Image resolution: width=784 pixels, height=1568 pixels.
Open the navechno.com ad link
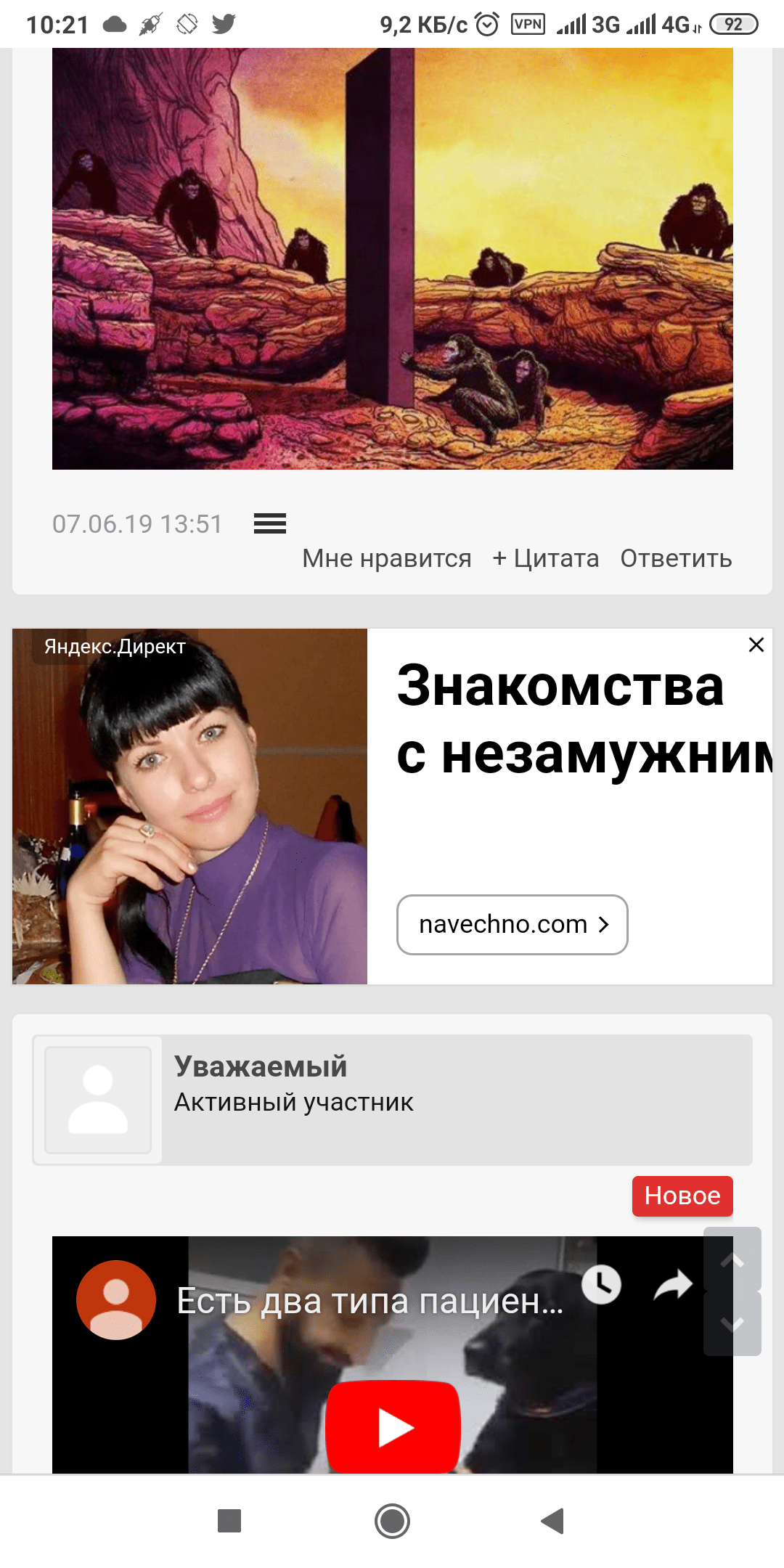512,924
